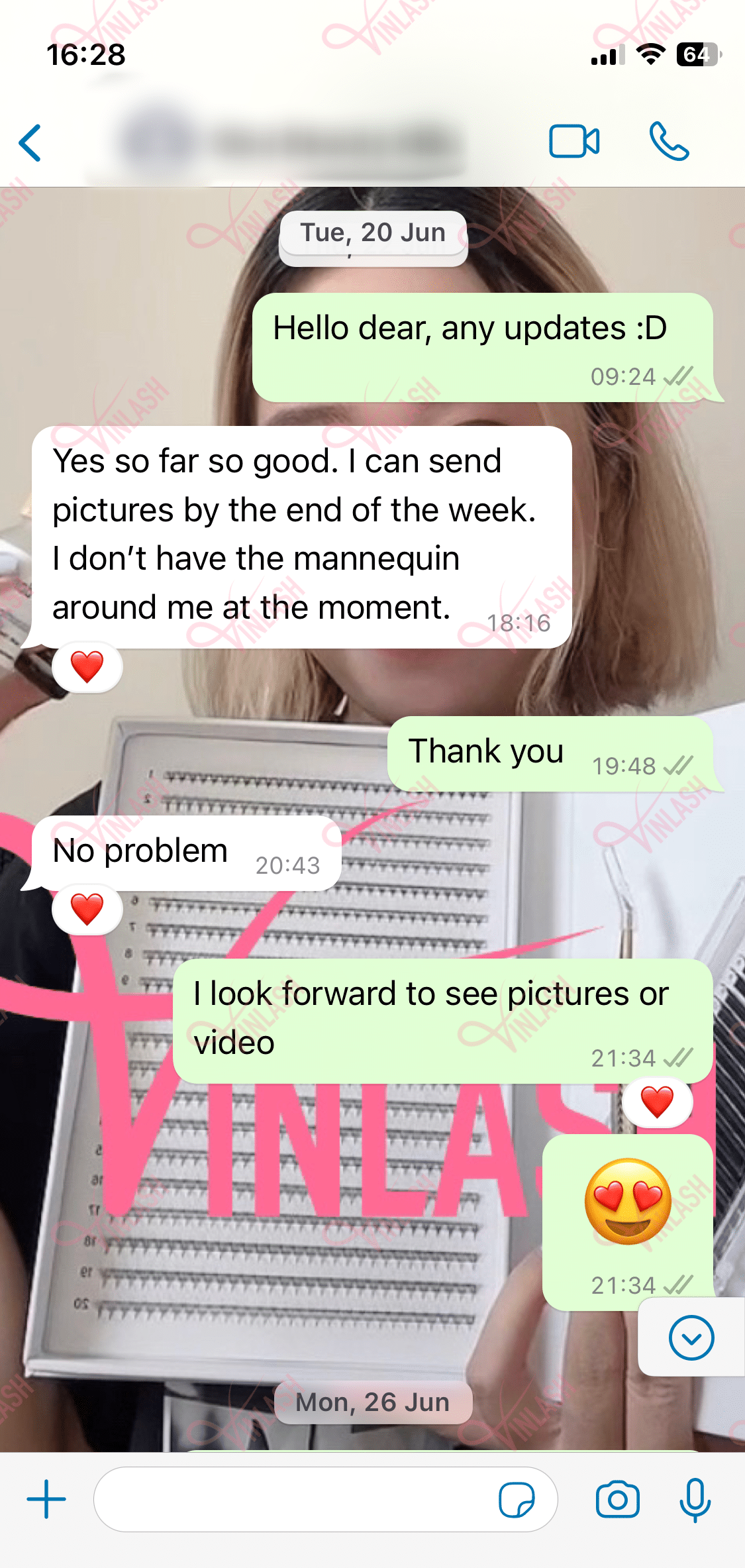Go back to the chat list
Screen dimensions: 745x1568
pyautogui.click(x=30, y=142)
